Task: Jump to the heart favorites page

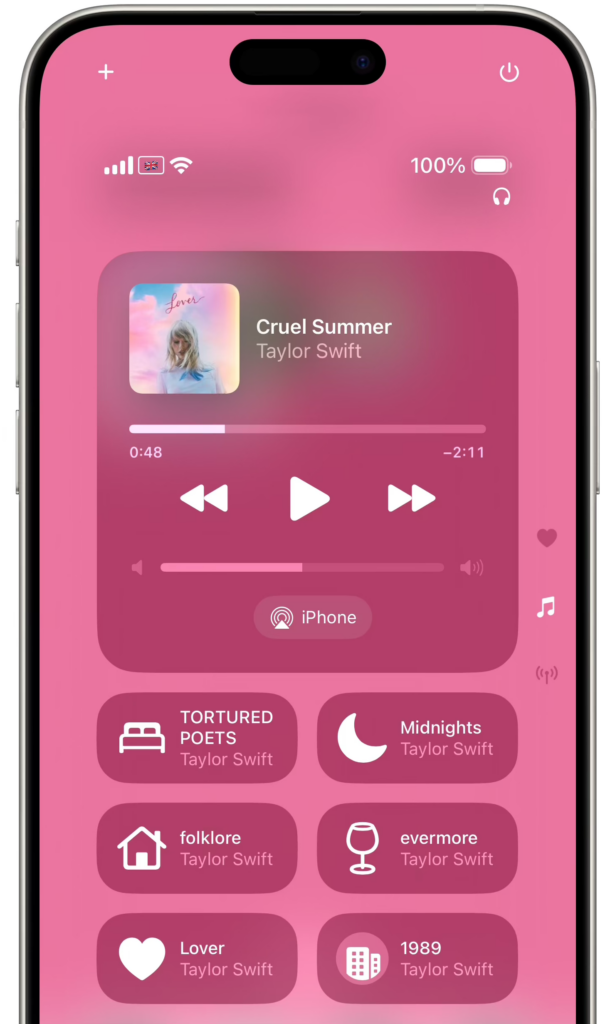Action: 546,538
